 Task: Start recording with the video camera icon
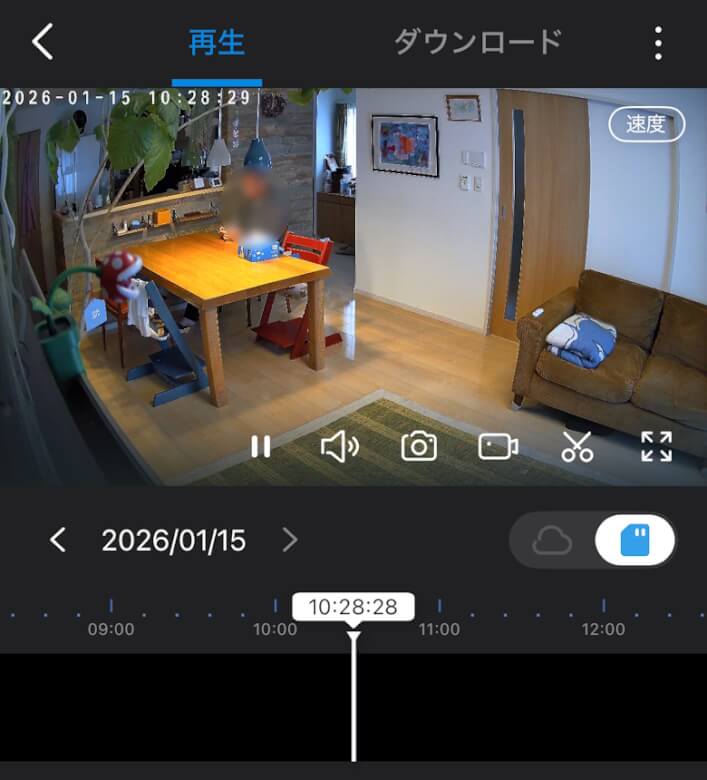pyautogui.click(x=497, y=446)
